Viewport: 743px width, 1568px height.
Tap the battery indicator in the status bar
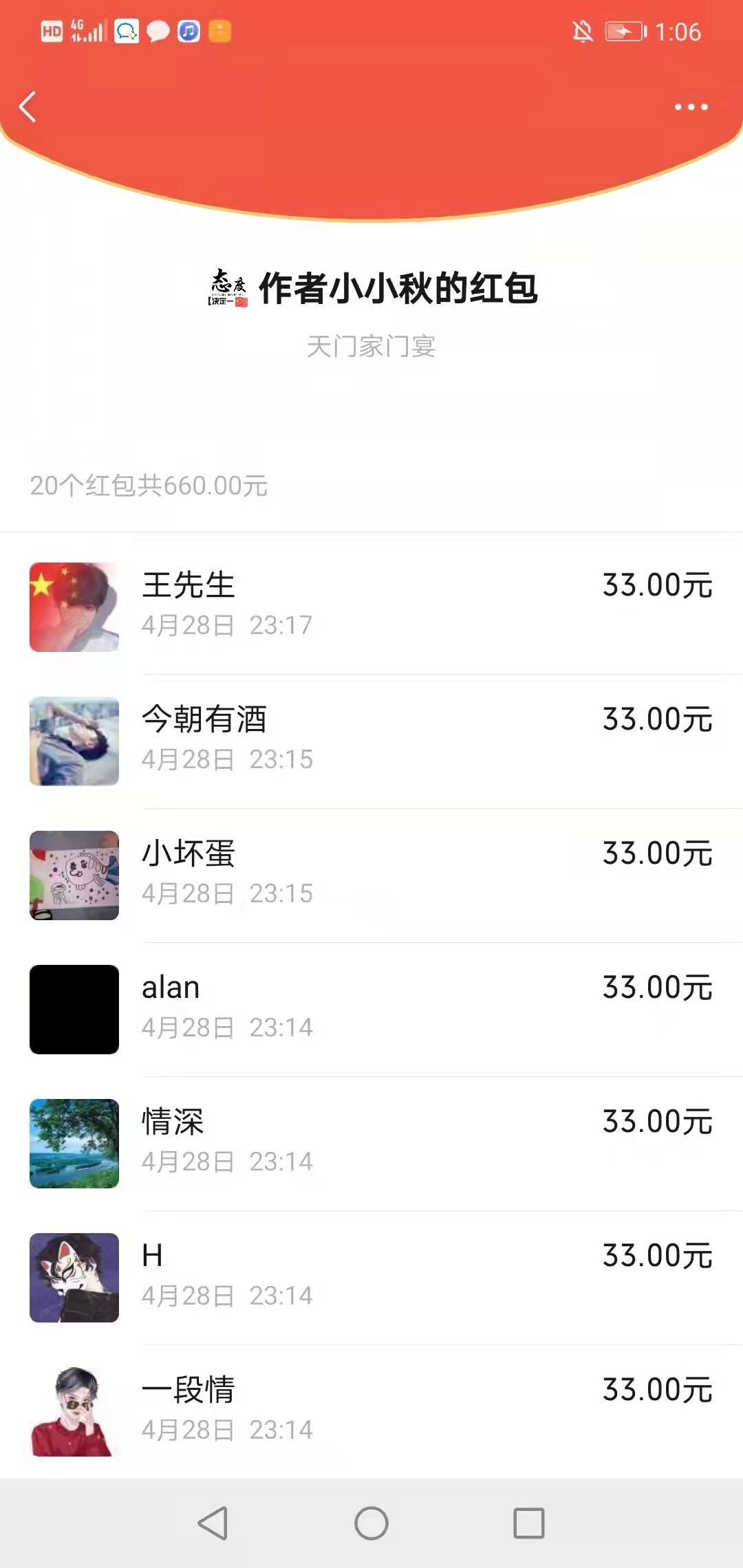pyautogui.click(x=623, y=32)
